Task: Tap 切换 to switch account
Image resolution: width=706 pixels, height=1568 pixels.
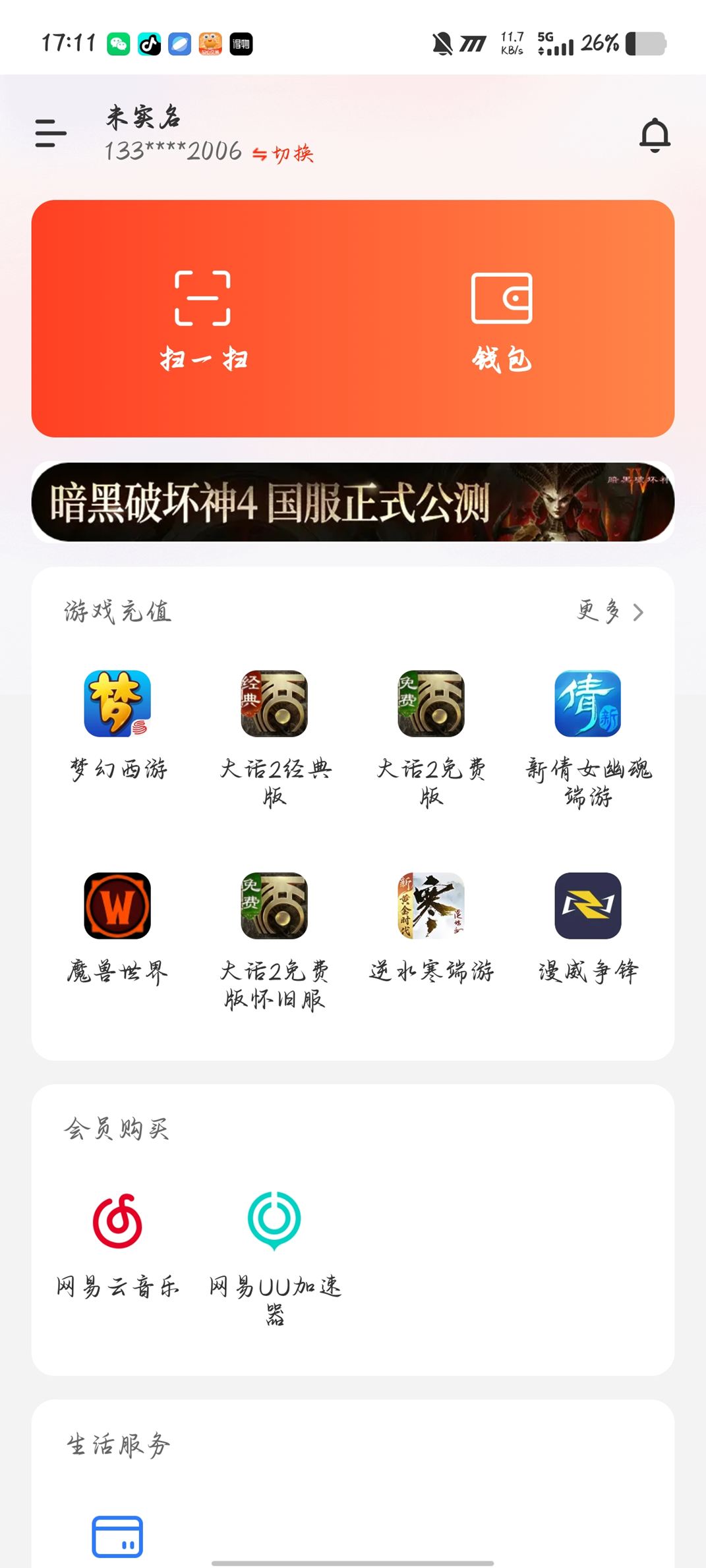Action: 283,154
